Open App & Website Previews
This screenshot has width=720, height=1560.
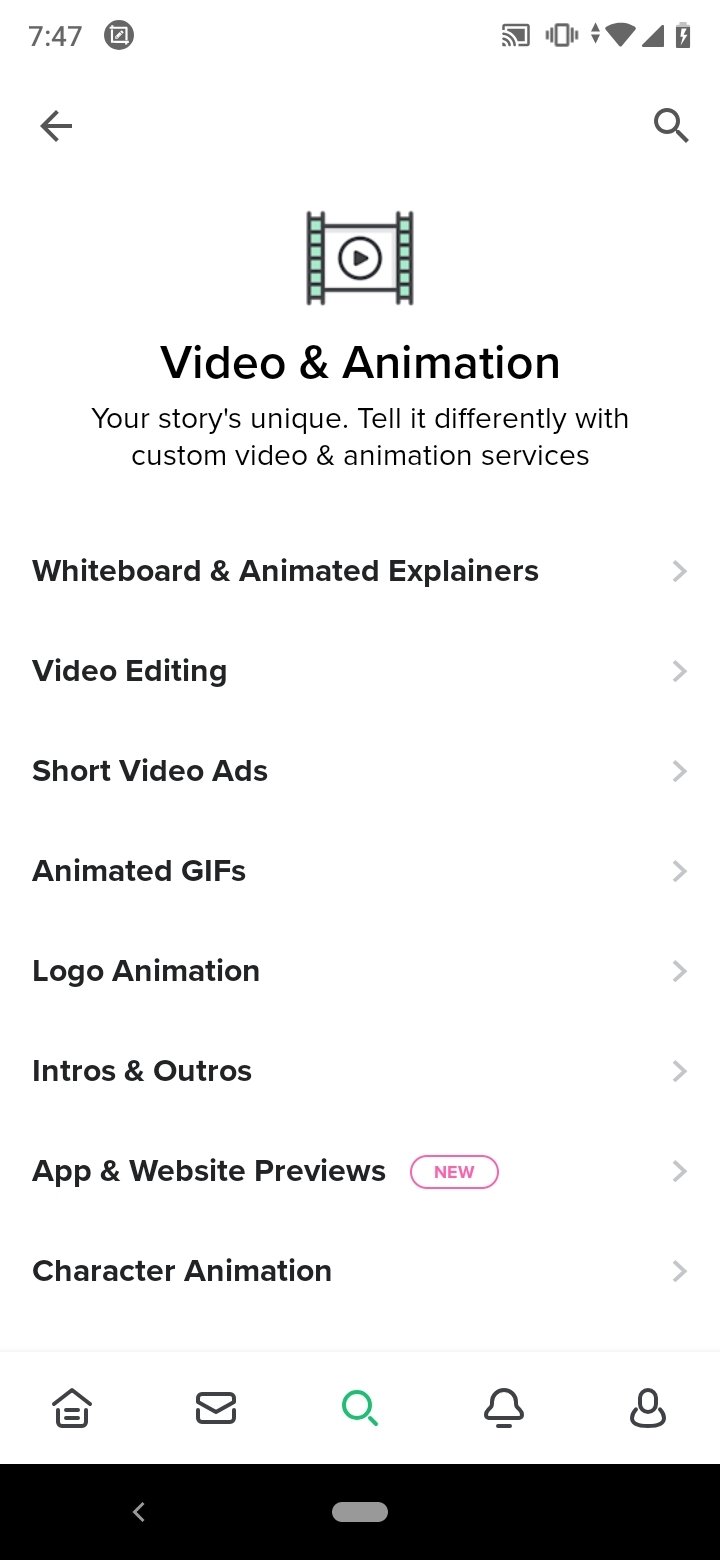coord(209,1171)
